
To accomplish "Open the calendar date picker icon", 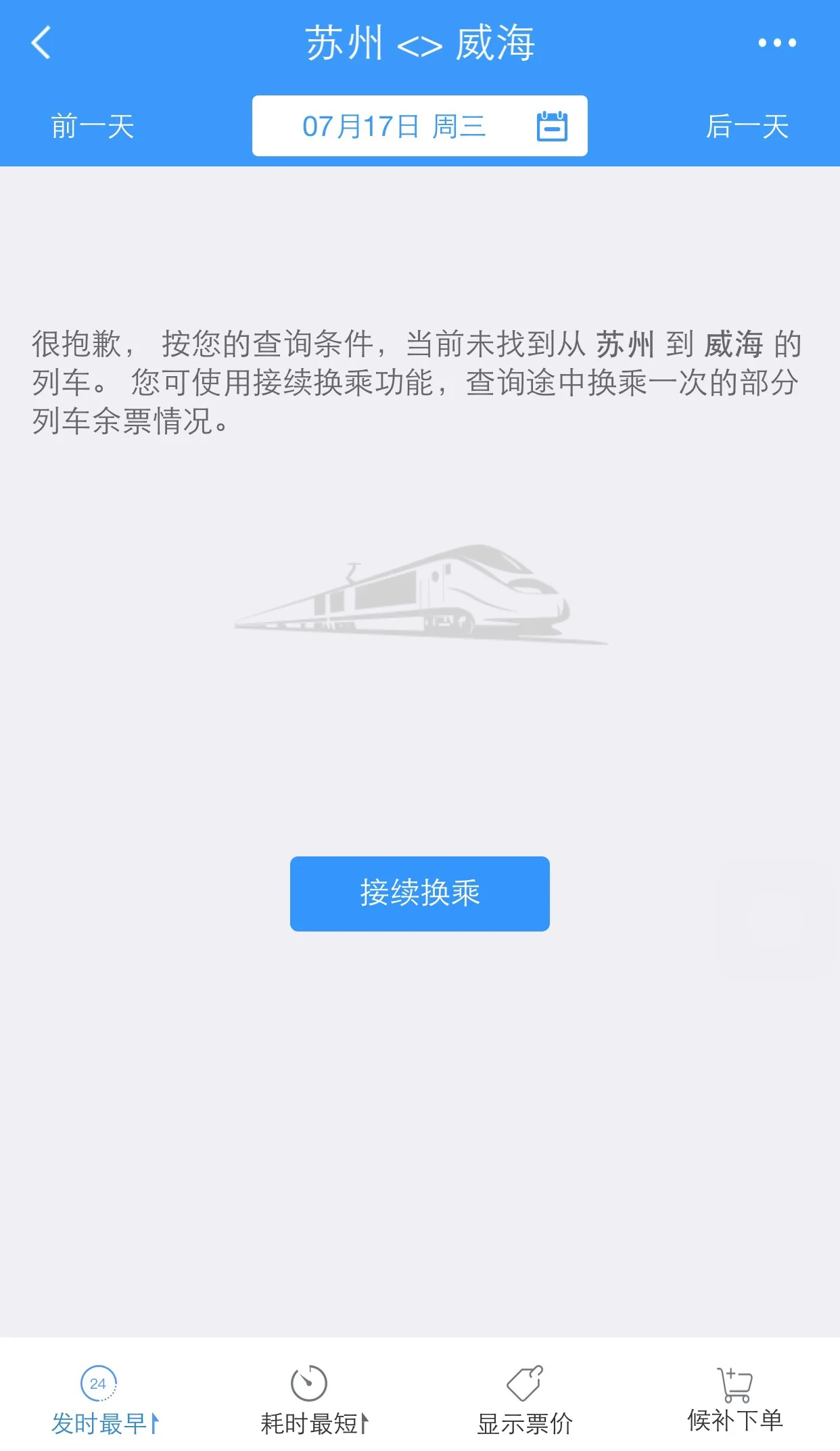I will coord(552,125).
